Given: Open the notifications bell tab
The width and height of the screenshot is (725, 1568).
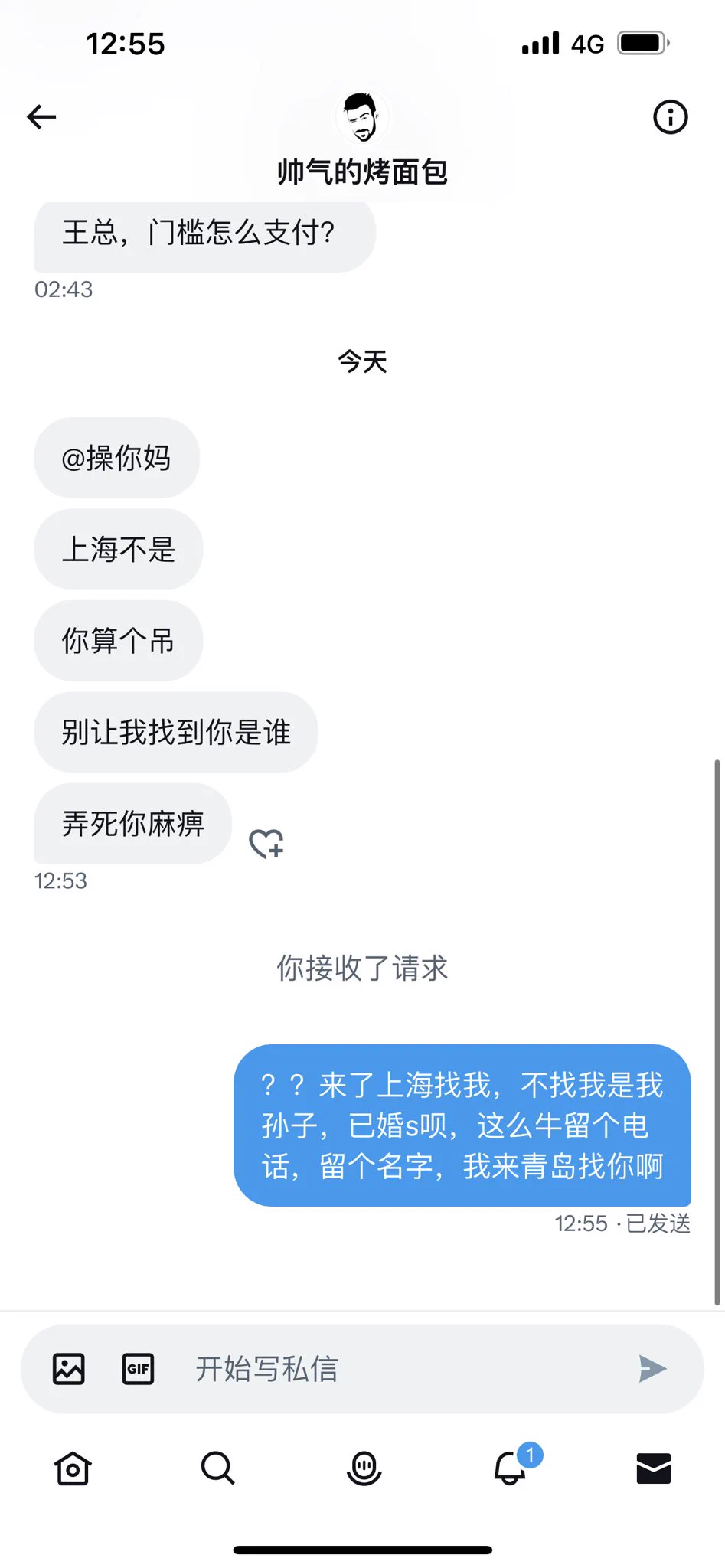Looking at the screenshot, I should (x=510, y=1468).
